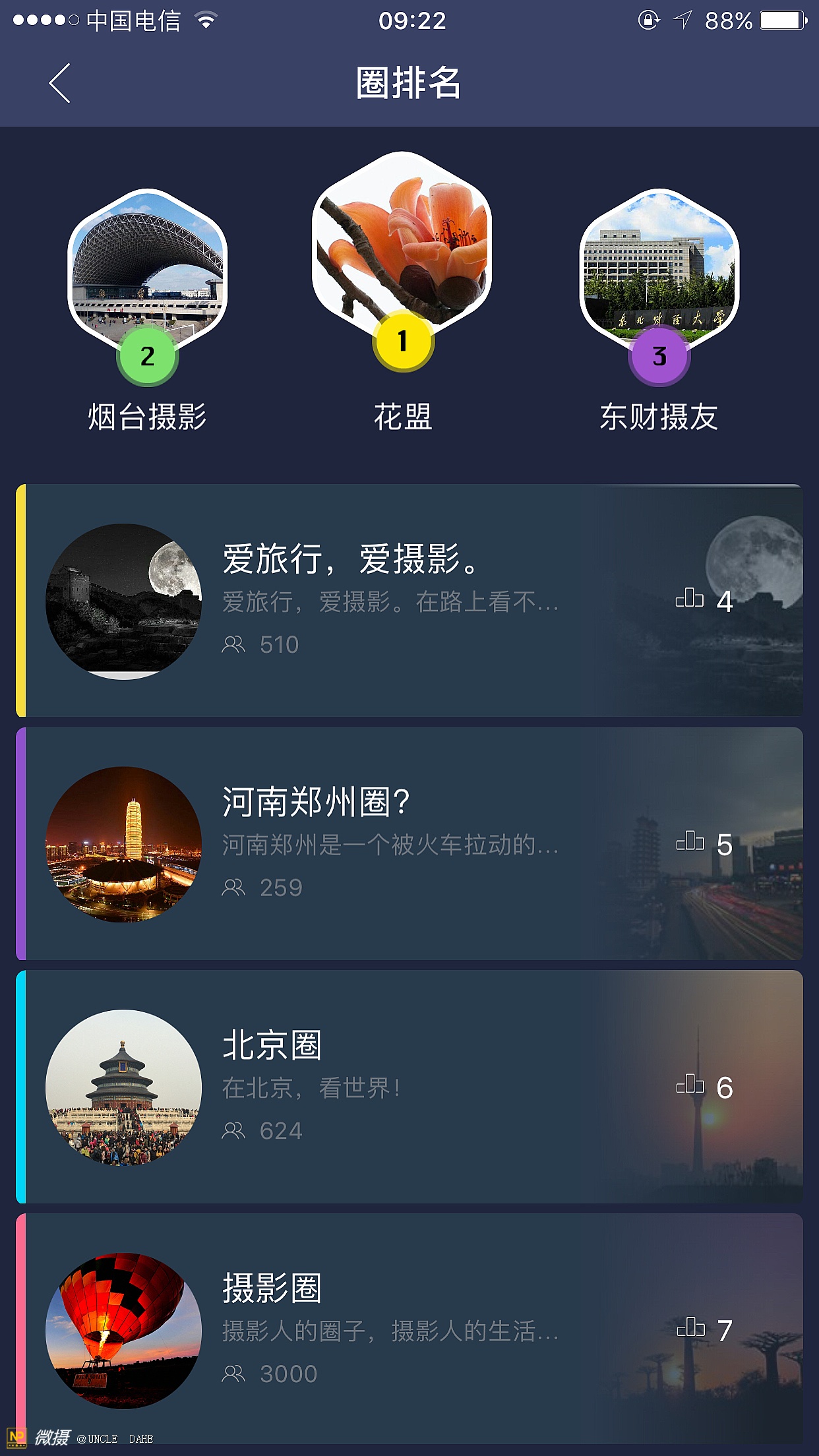The height and width of the screenshot is (1456, 819).
Task: Open the first-place circle 花盟
Action: [402, 245]
